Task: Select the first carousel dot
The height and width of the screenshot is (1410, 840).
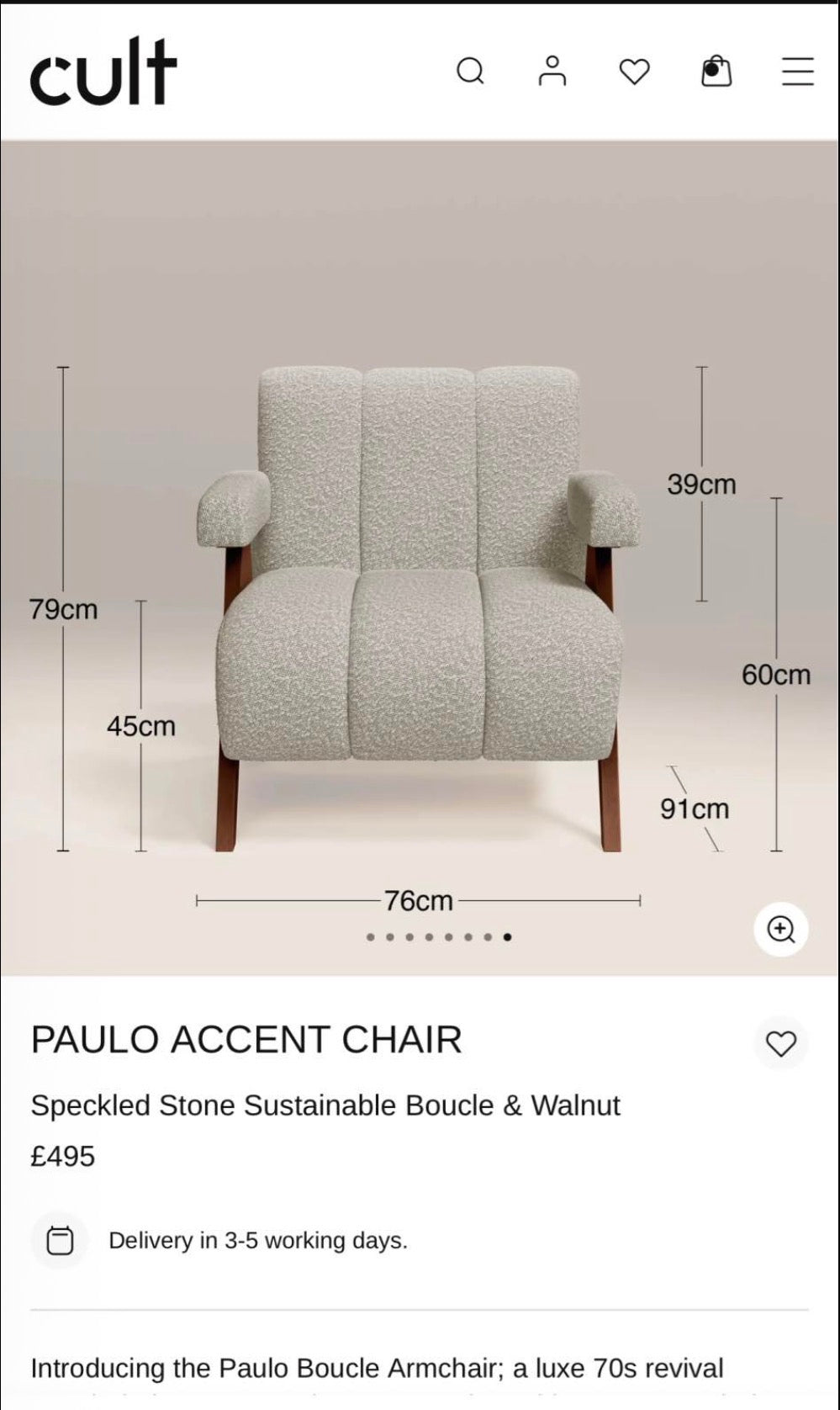Action: (x=370, y=936)
